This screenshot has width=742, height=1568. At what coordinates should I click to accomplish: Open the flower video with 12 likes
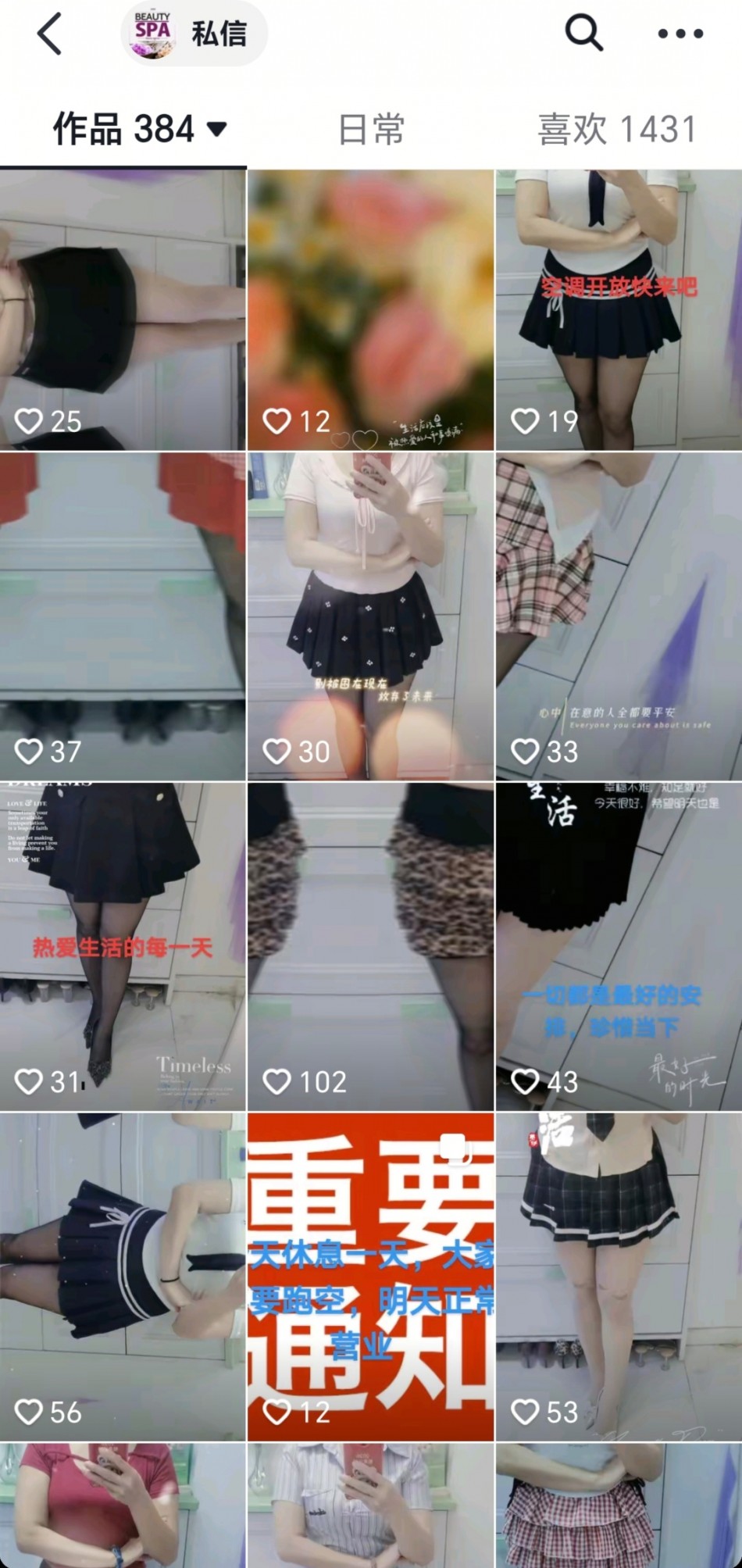pyautogui.click(x=371, y=310)
